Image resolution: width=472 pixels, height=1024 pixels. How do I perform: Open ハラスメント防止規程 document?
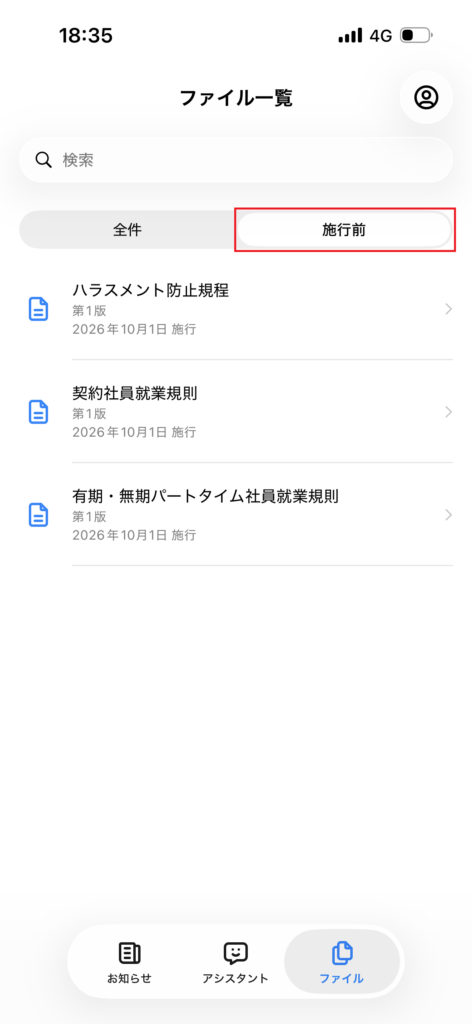coord(236,309)
